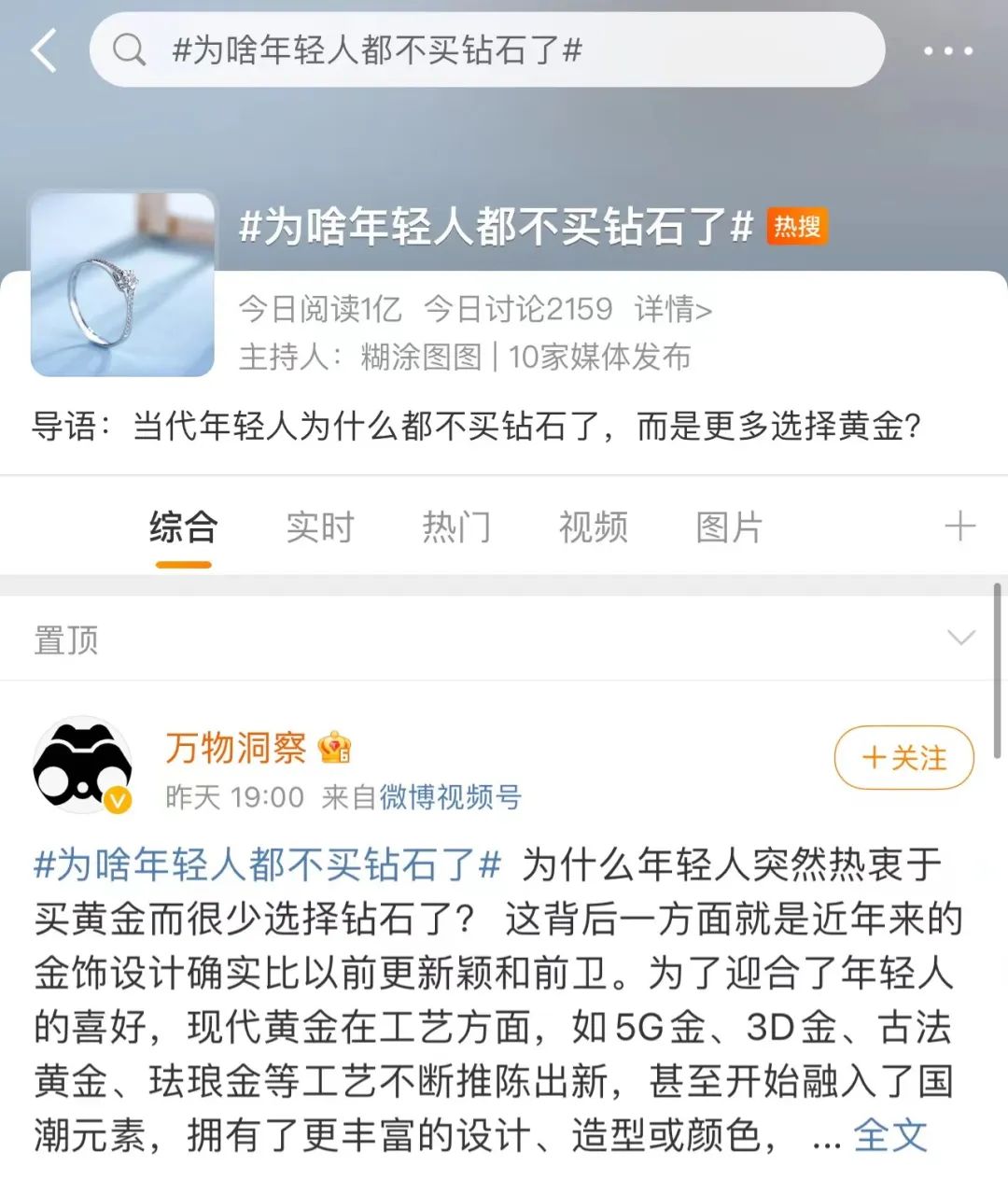Switch to the 视频 tab
This screenshot has height=1180, width=1008.
click(x=594, y=526)
